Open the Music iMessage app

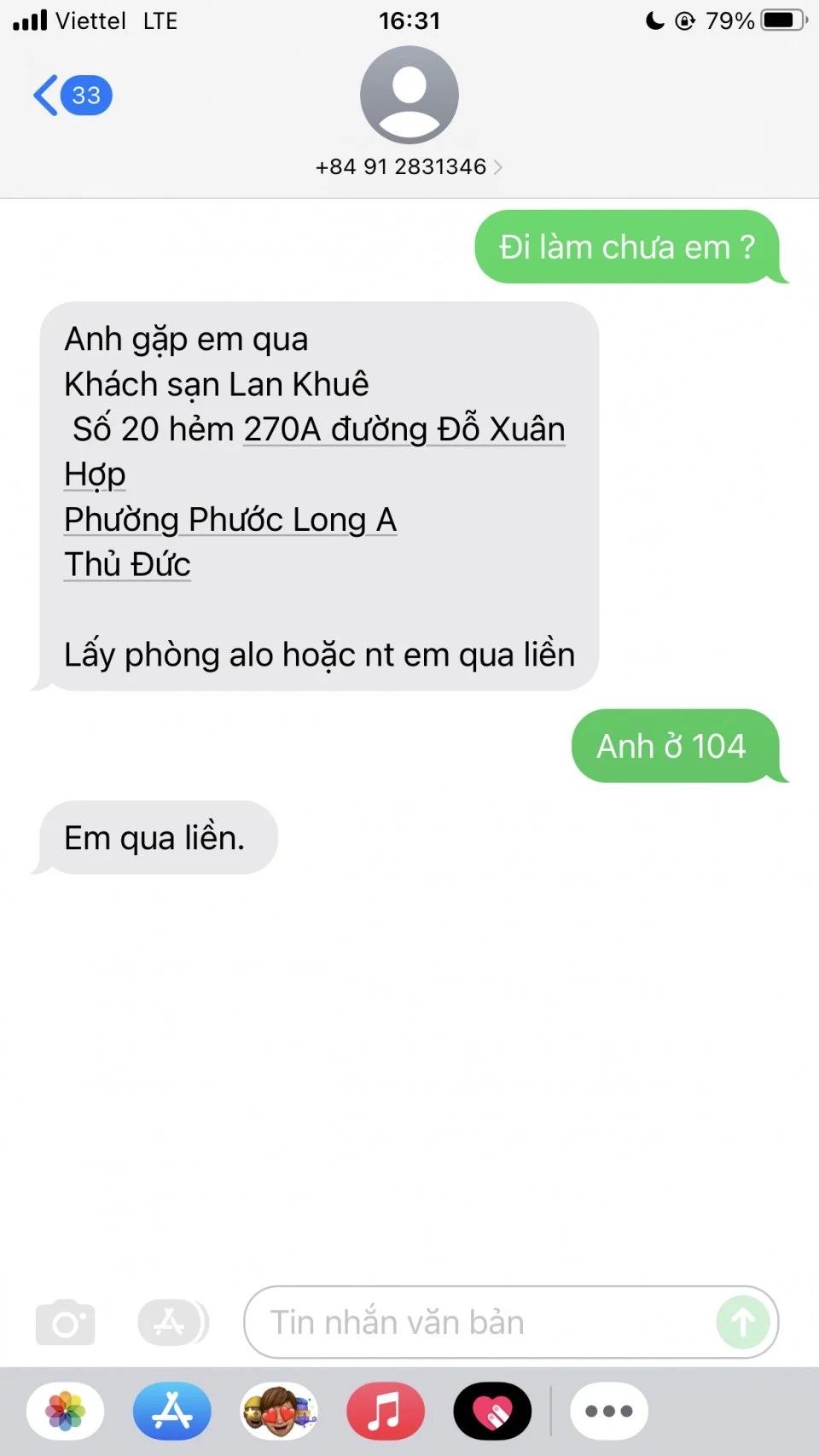pos(386,1411)
